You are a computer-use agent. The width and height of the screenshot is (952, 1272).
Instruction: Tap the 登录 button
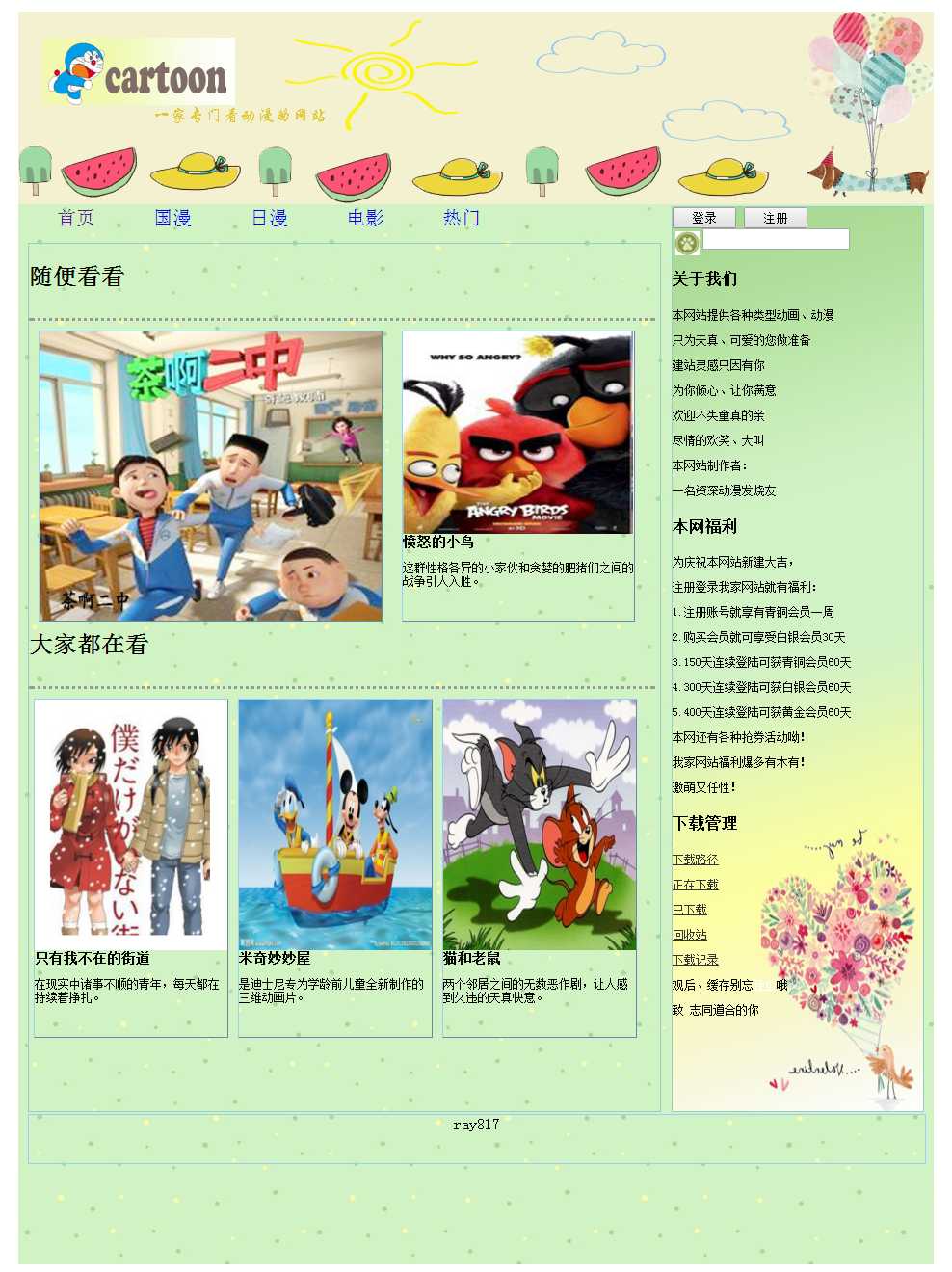click(703, 218)
